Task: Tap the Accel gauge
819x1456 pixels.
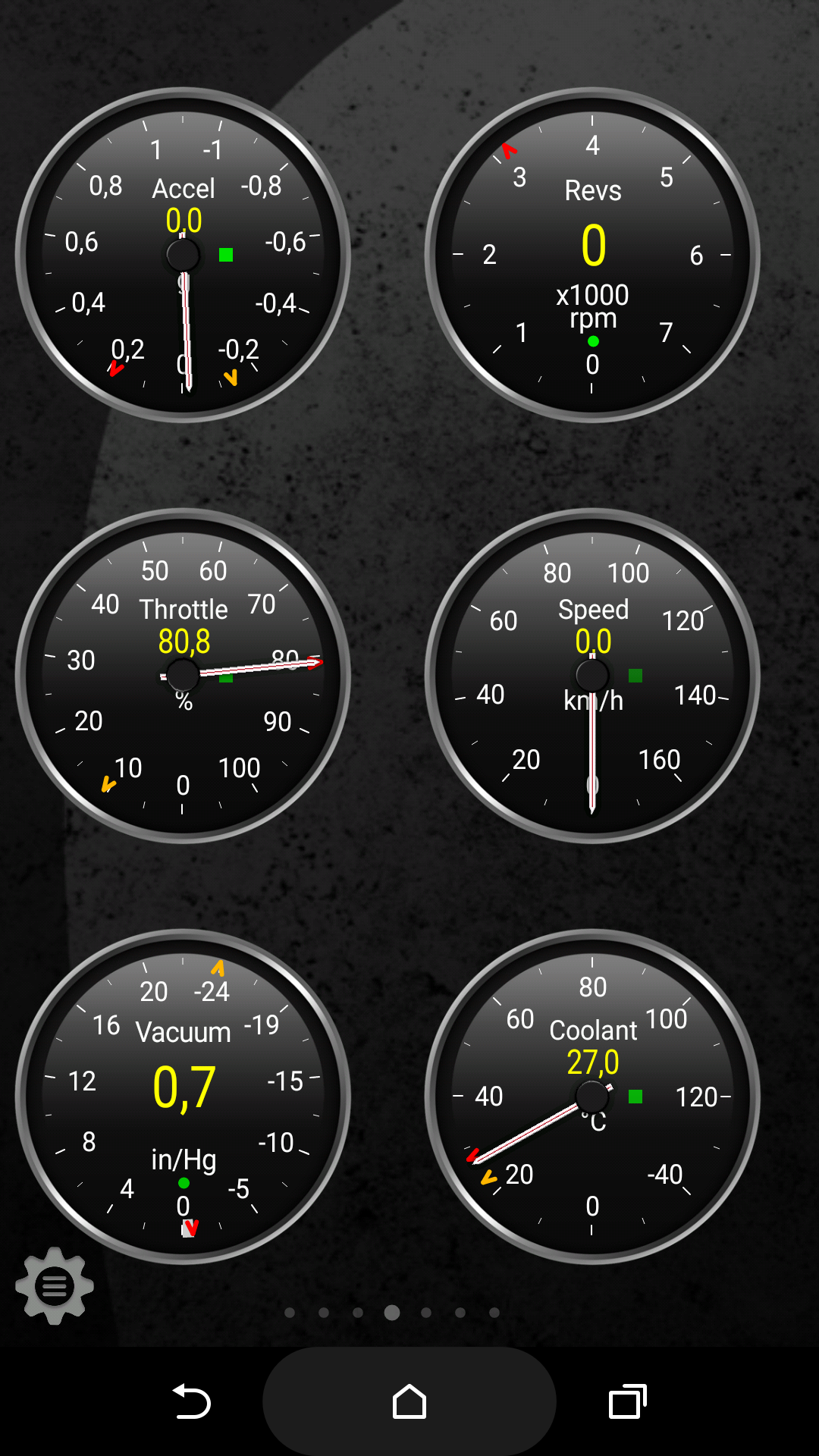Action: click(x=183, y=255)
